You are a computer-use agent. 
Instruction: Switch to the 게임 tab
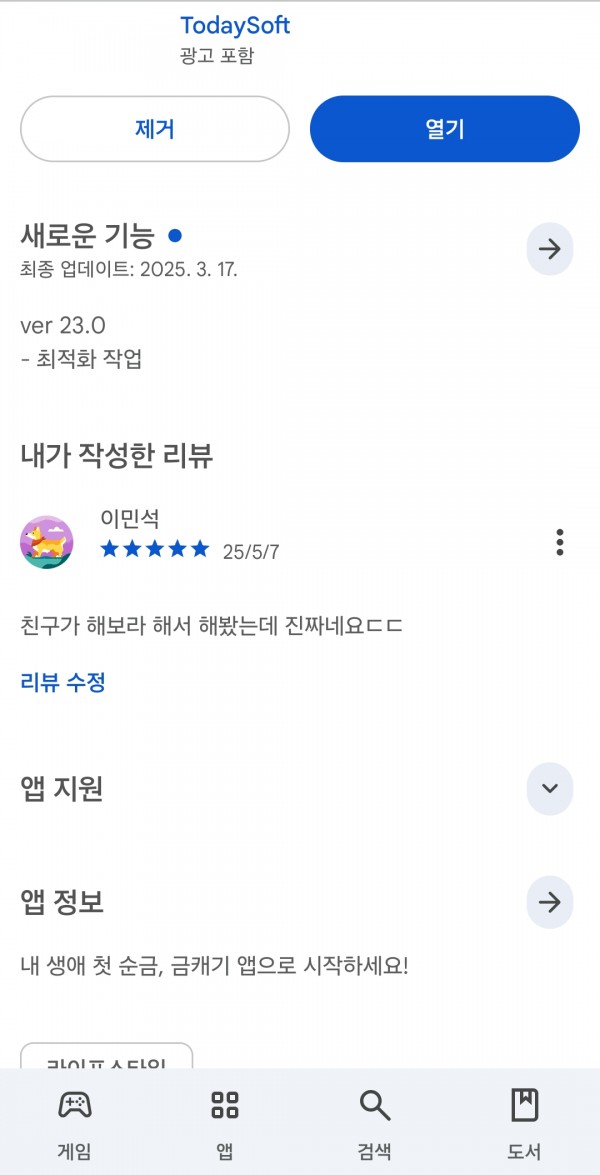point(75,1122)
